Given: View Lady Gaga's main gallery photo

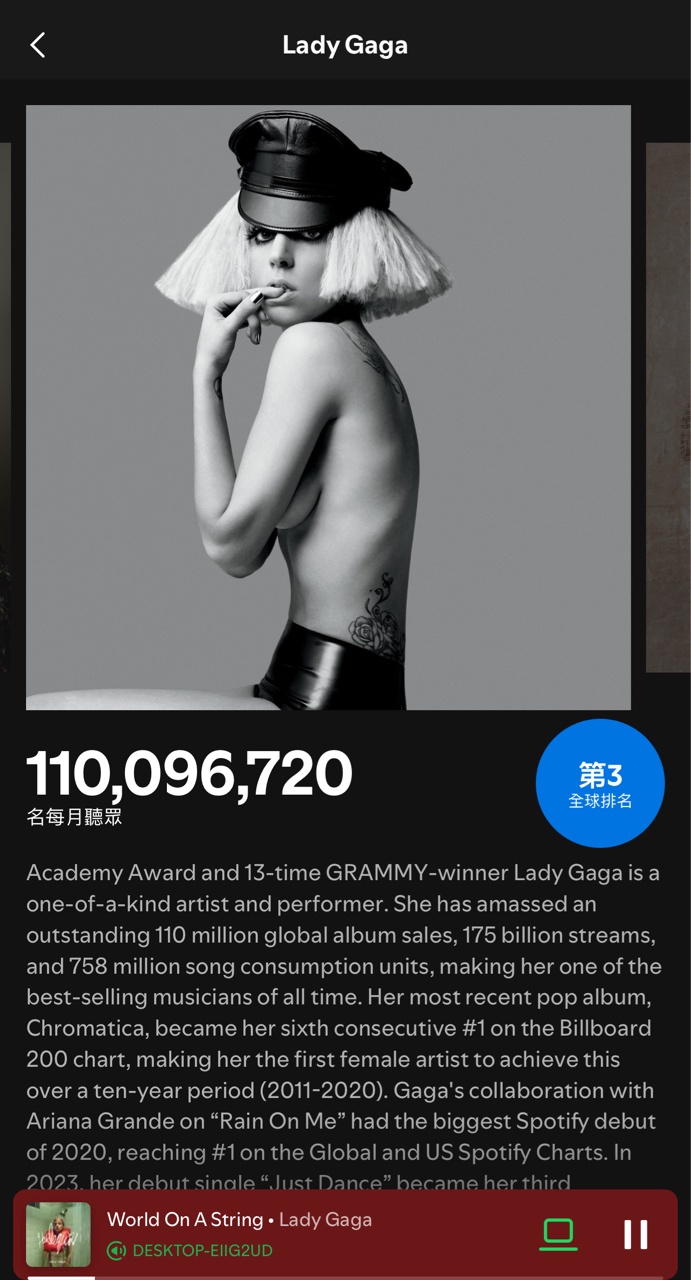Looking at the screenshot, I should tap(328, 408).
